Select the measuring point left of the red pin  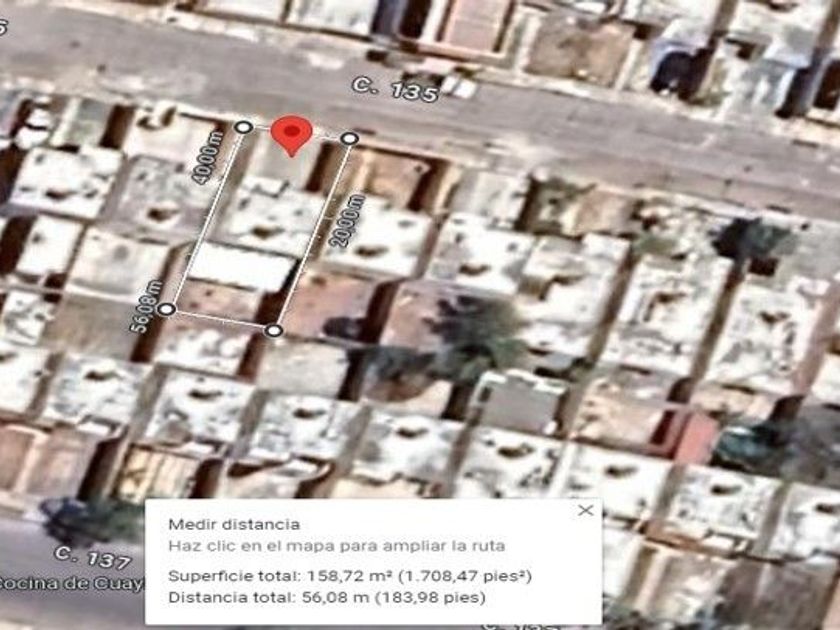(x=244, y=127)
